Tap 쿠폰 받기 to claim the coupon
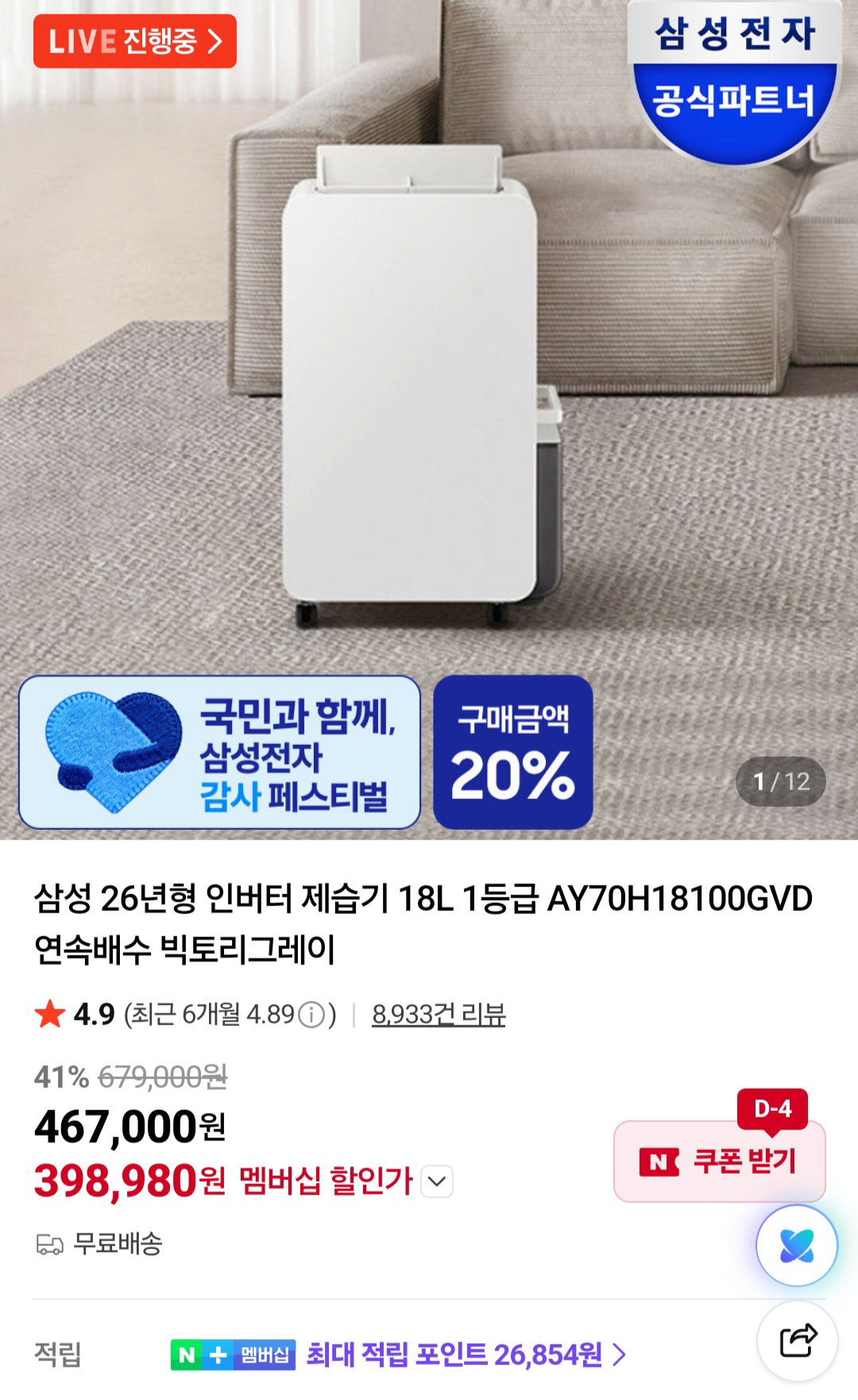This screenshot has height=1400, width=858. click(x=720, y=1161)
